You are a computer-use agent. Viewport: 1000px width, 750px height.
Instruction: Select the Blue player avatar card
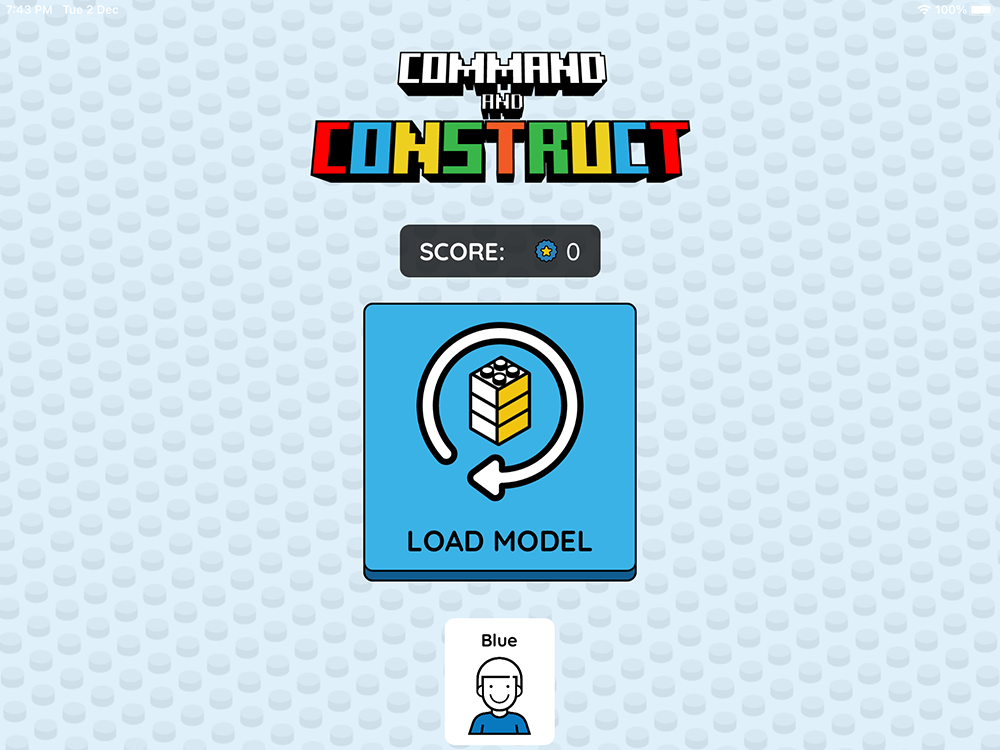[x=499, y=682]
